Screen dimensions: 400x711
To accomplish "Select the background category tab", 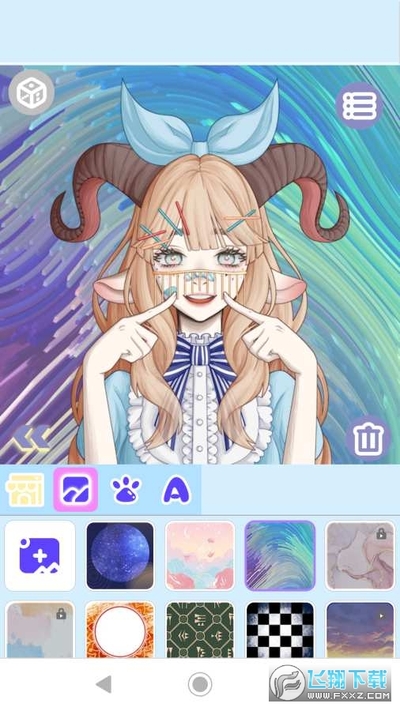I will (x=75, y=490).
